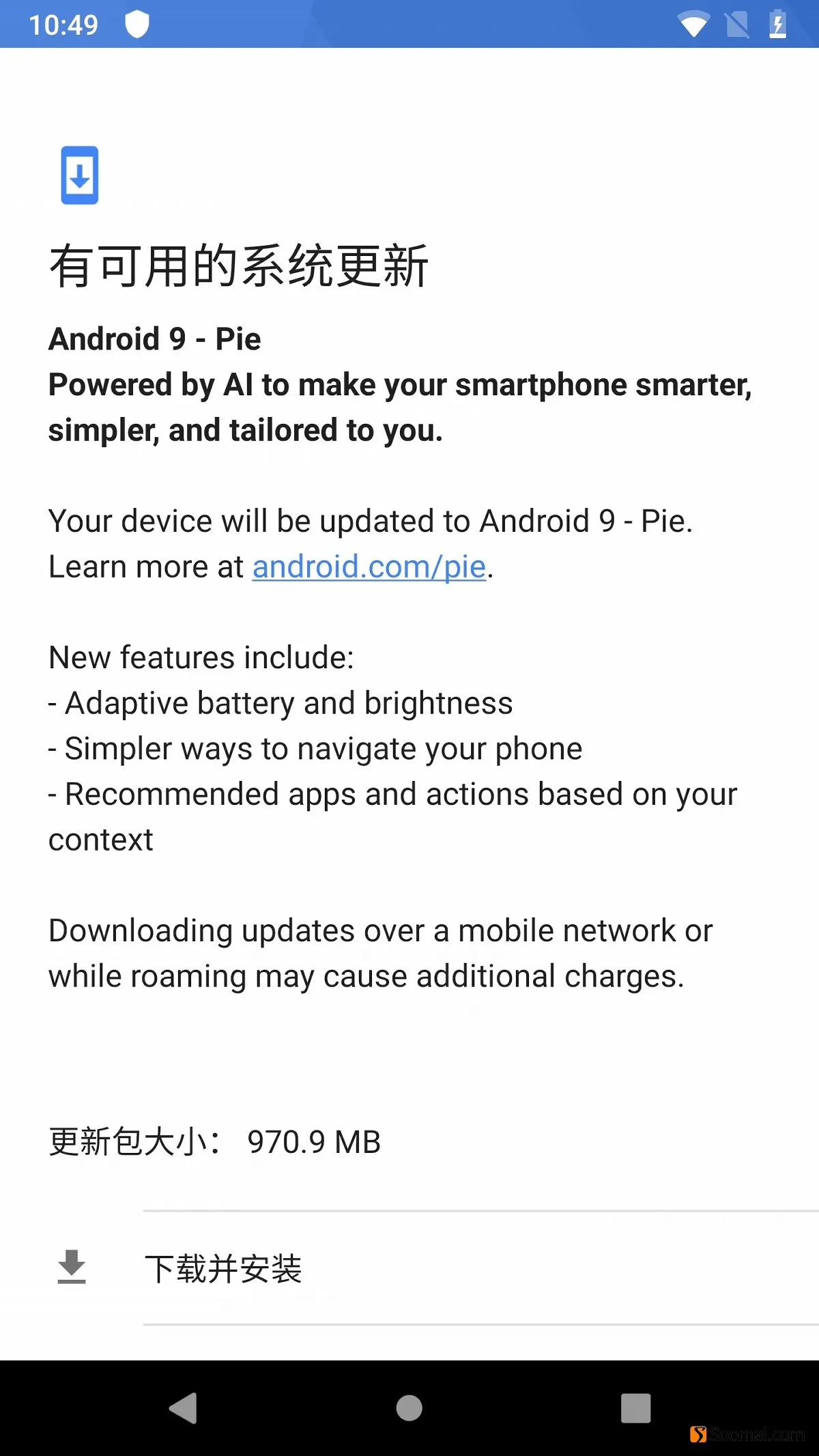Image resolution: width=819 pixels, height=1456 pixels.
Task: Go back with the navigation bar back button
Action: [184, 1408]
